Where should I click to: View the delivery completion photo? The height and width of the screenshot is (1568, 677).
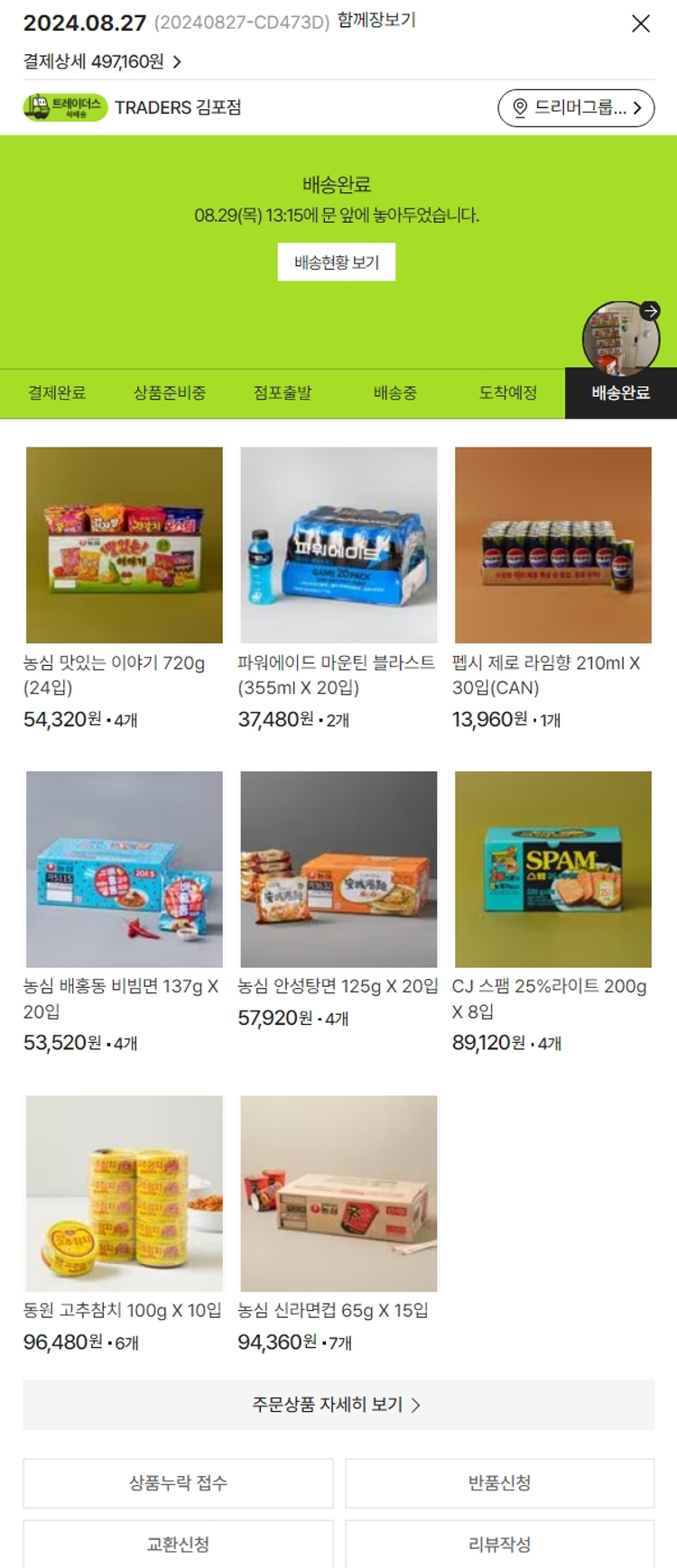point(620,338)
